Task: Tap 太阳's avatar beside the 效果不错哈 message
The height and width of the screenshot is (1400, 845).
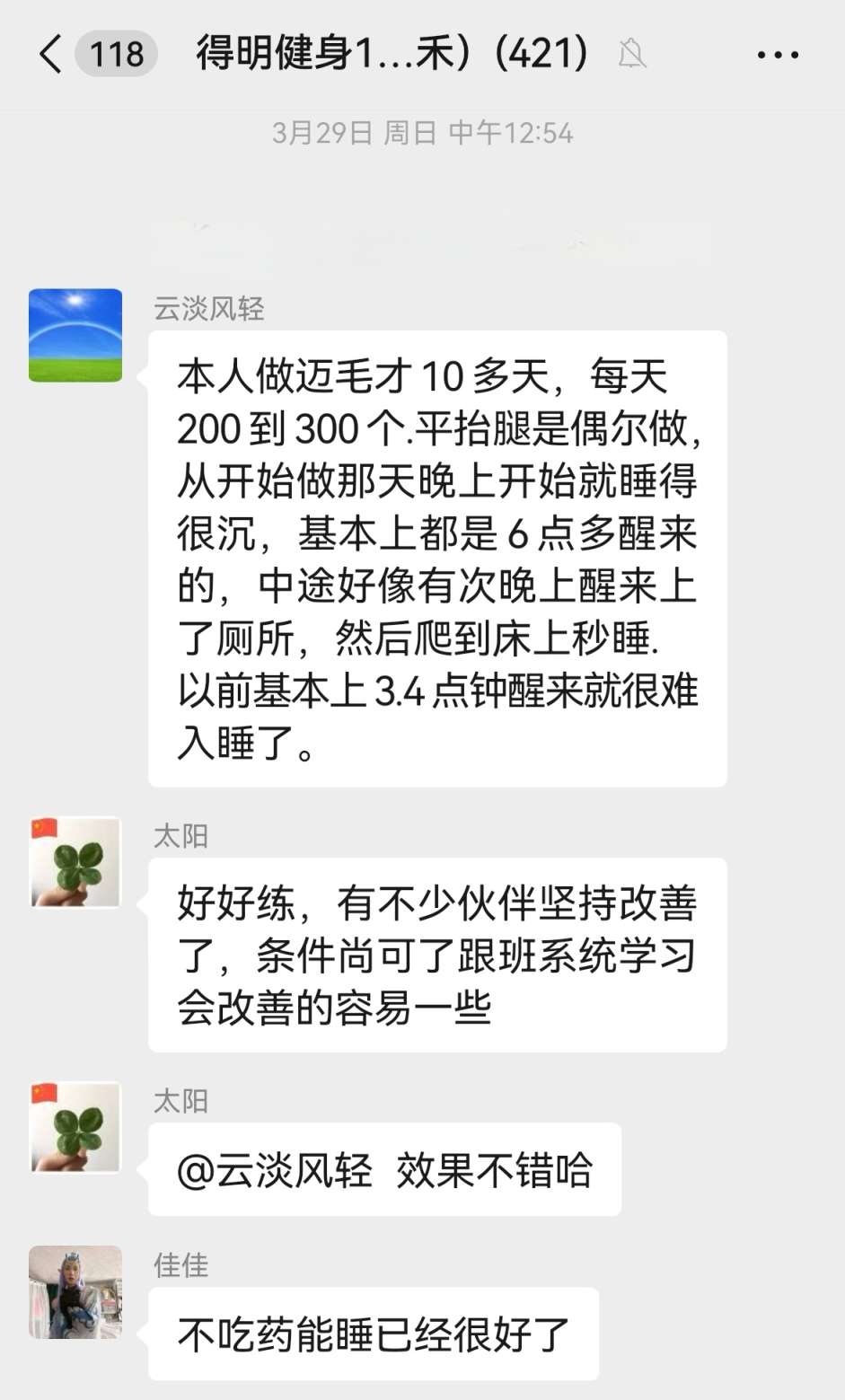Action: (75, 1127)
